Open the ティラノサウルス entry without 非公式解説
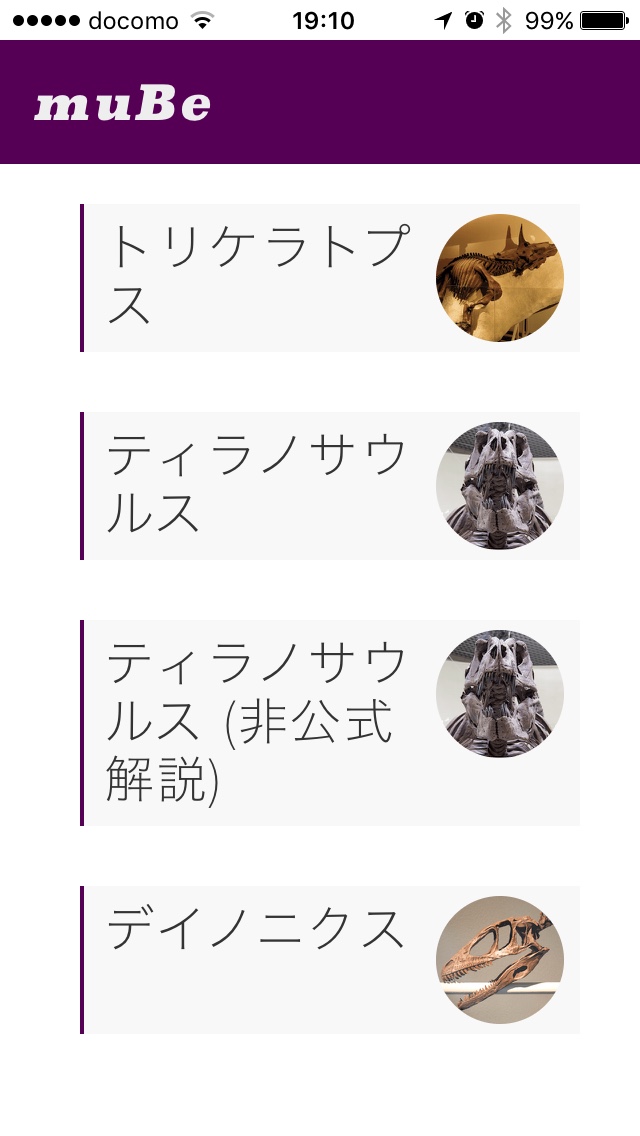The height and width of the screenshot is (1136, 640). 330,486
